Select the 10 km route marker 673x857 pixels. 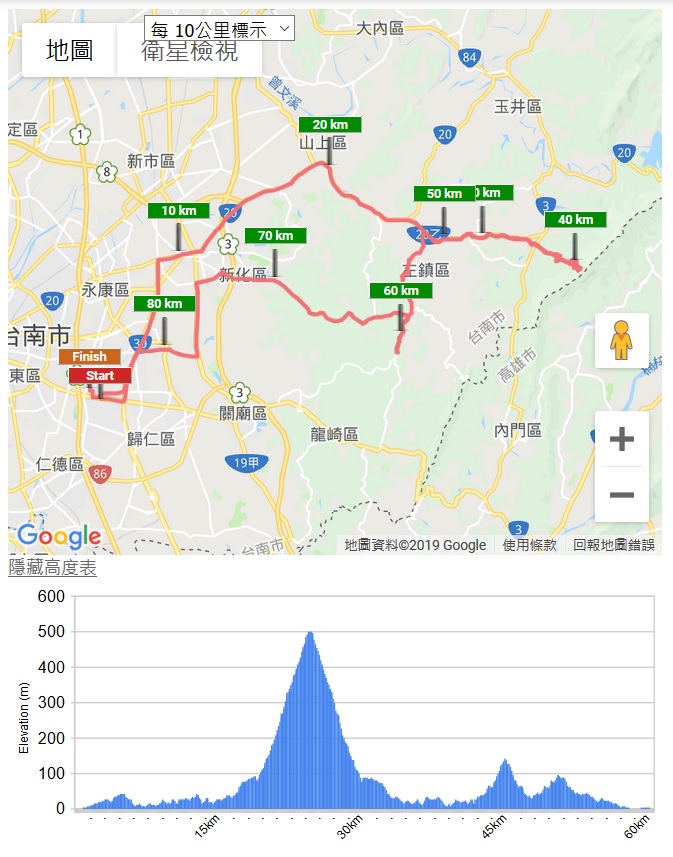[x=179, y=211]
